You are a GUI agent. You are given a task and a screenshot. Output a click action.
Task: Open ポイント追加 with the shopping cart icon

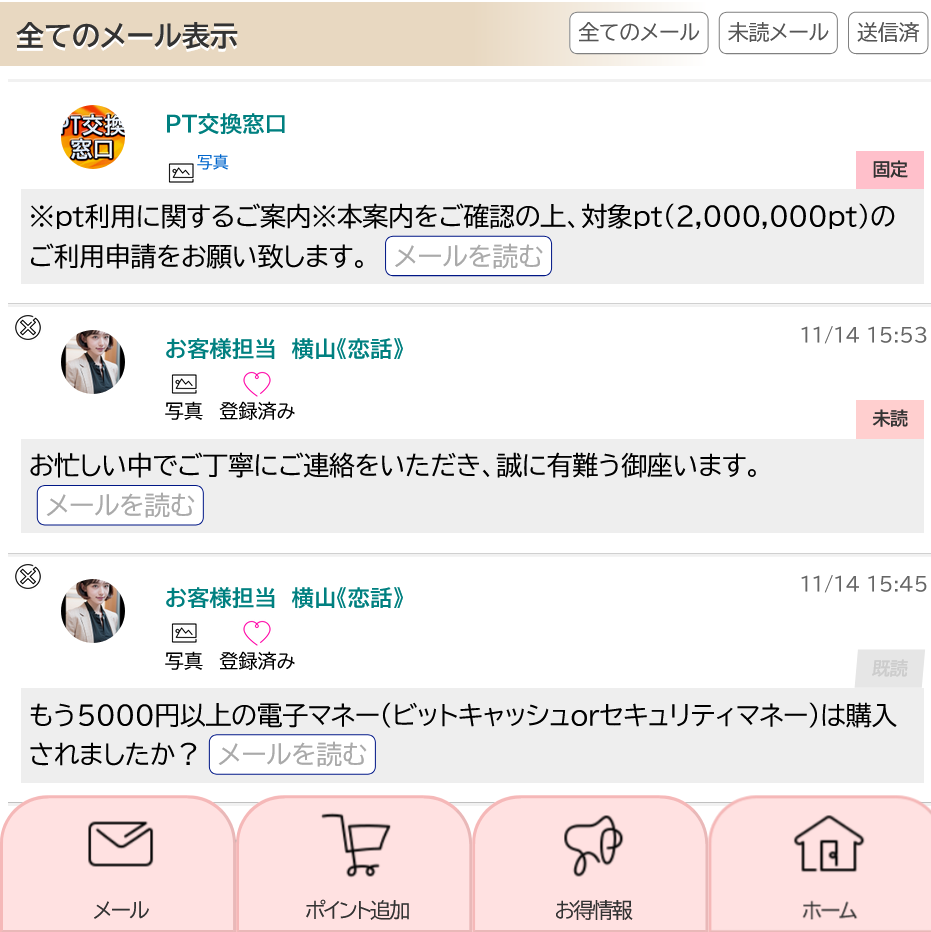coord(352,870)
